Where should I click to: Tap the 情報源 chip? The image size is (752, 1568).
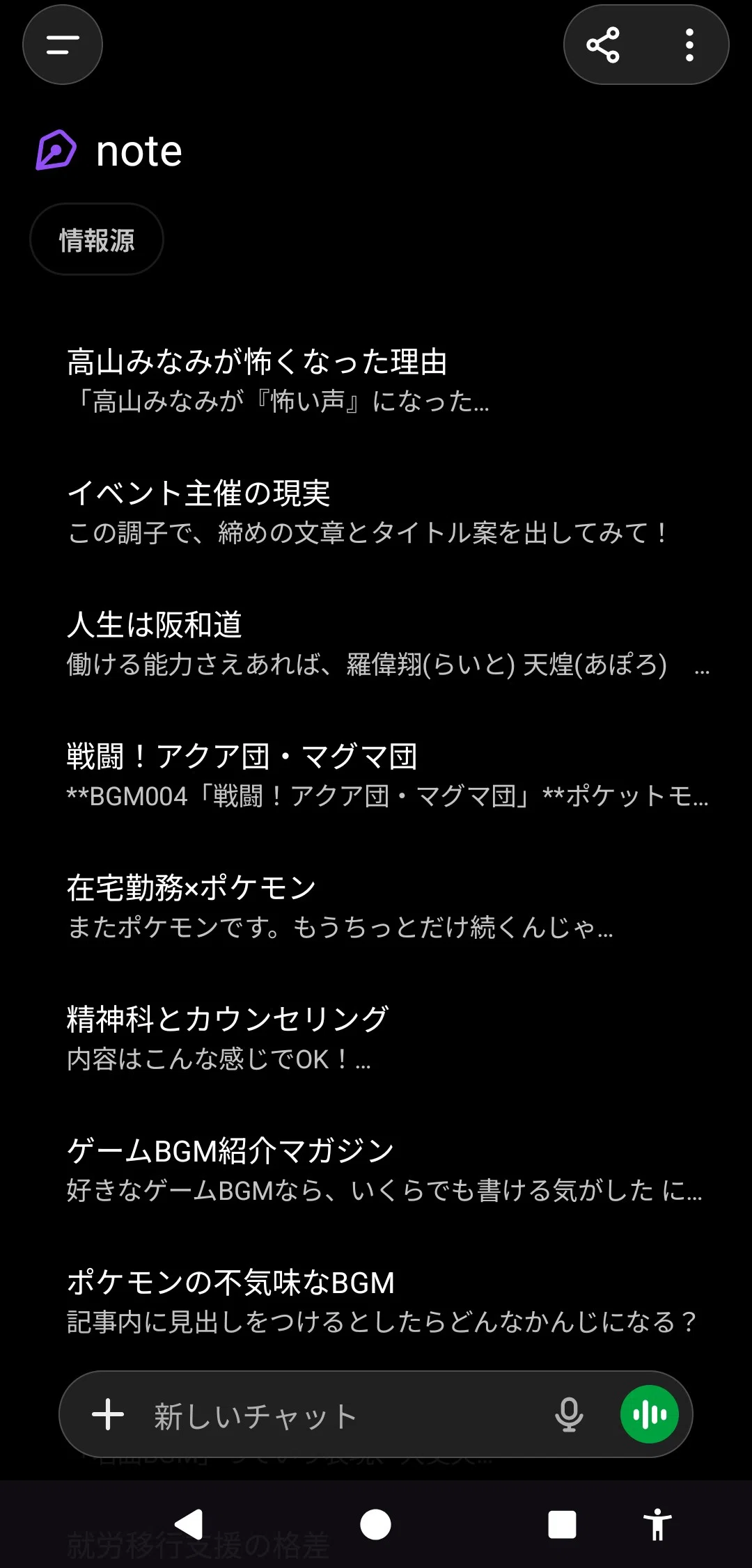(97, 239)
